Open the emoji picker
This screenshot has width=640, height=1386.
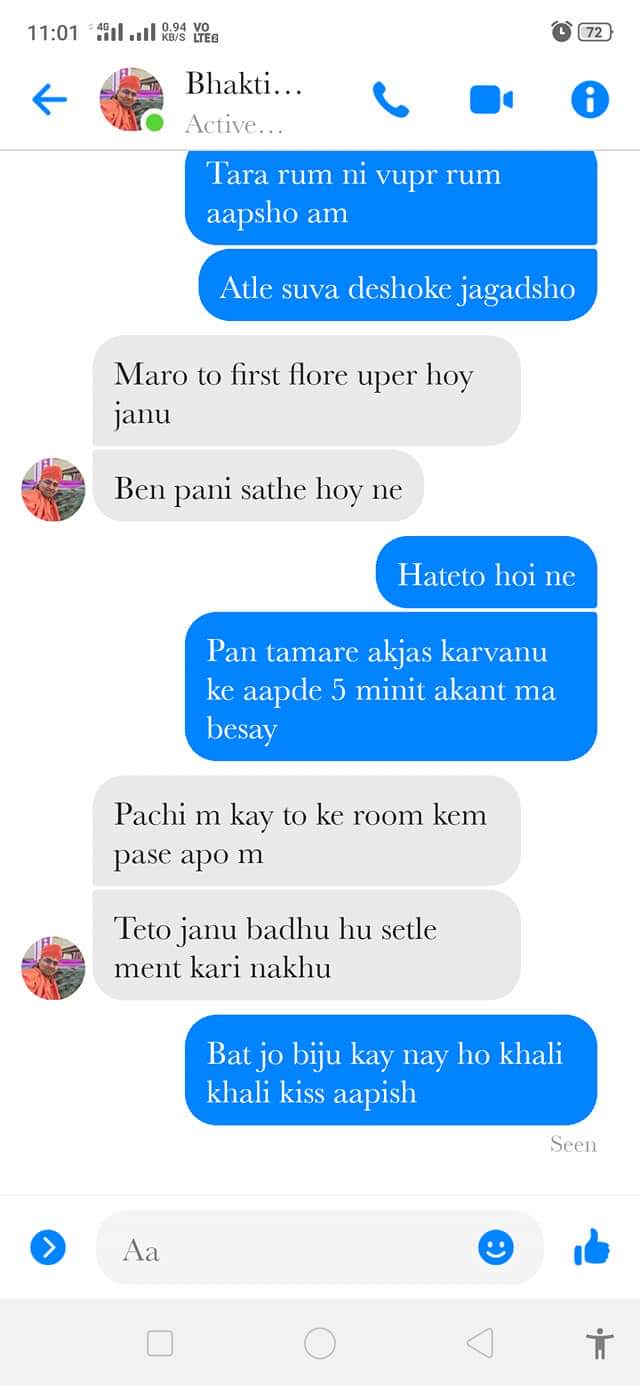tap(495, 1247)
